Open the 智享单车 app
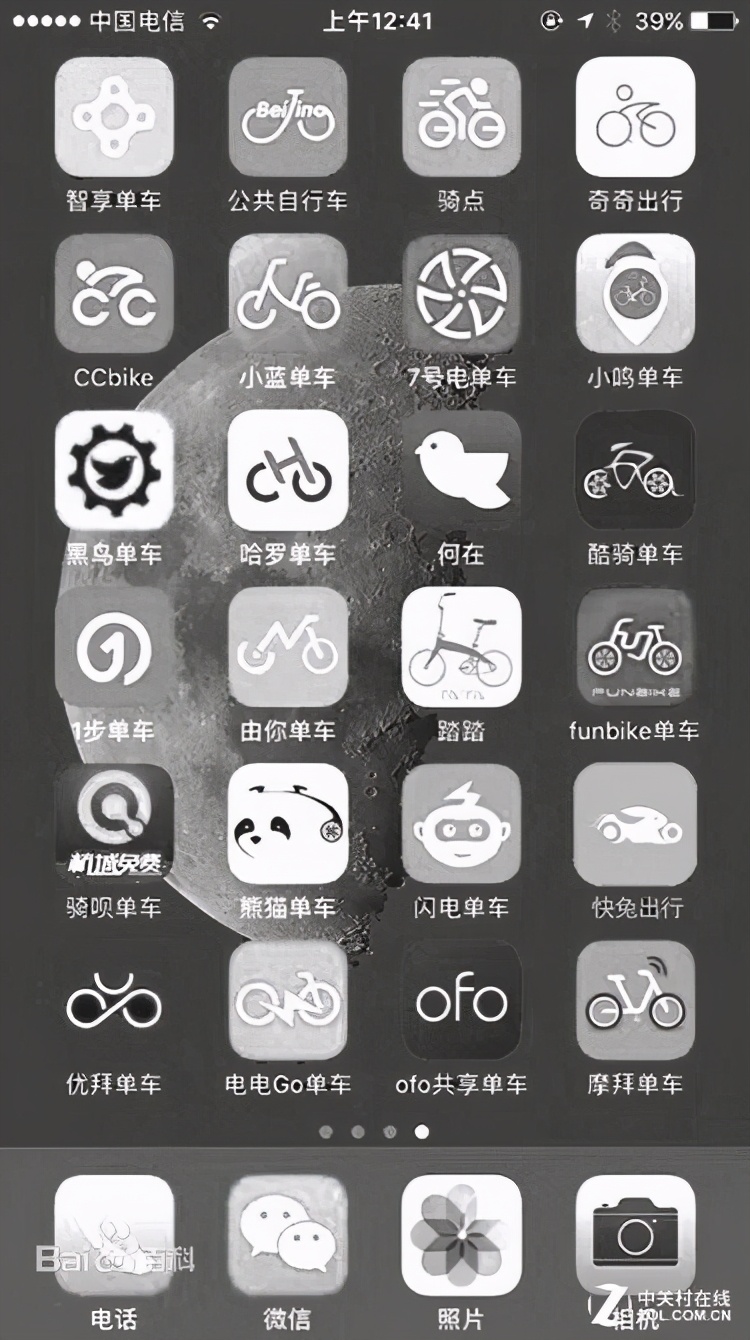The image size is (750, 1340). coord(114,118)
